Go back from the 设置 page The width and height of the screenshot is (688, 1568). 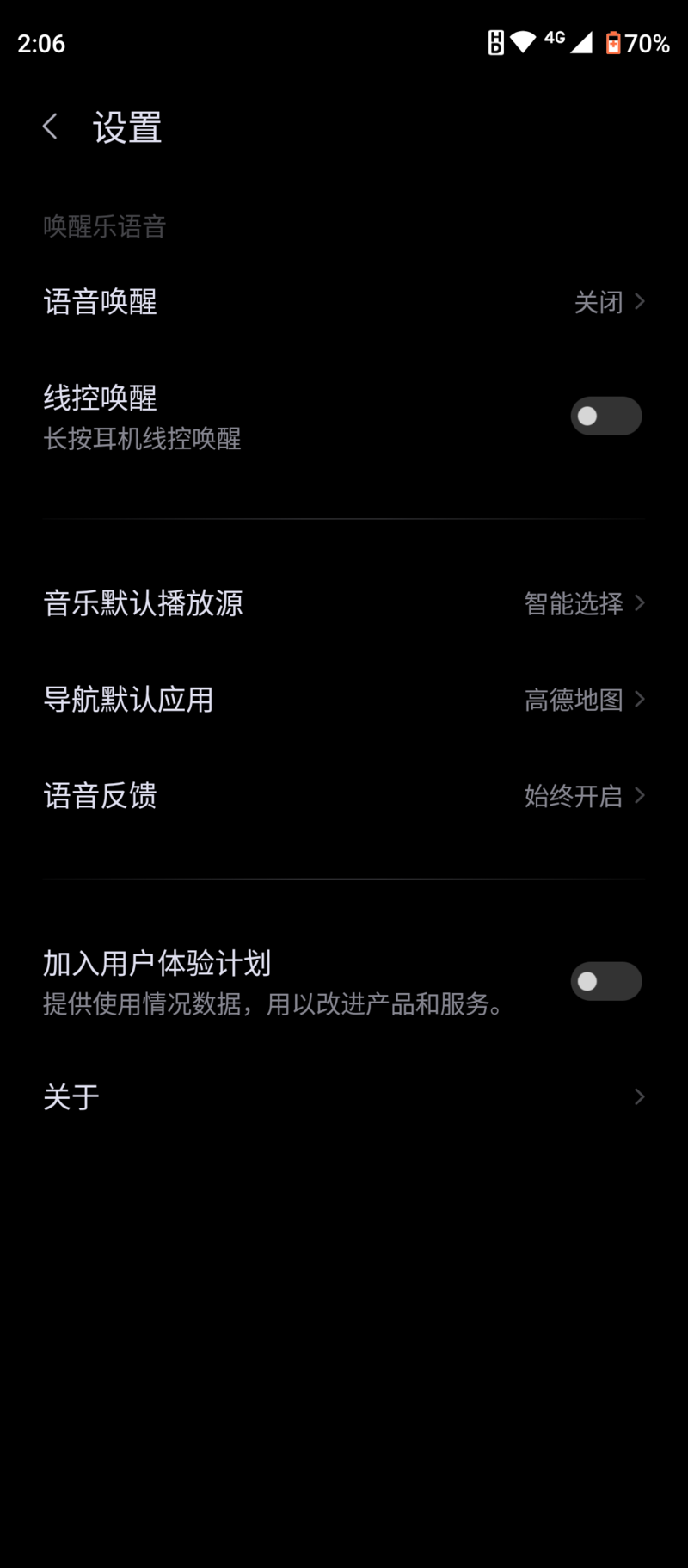(50, 127)
